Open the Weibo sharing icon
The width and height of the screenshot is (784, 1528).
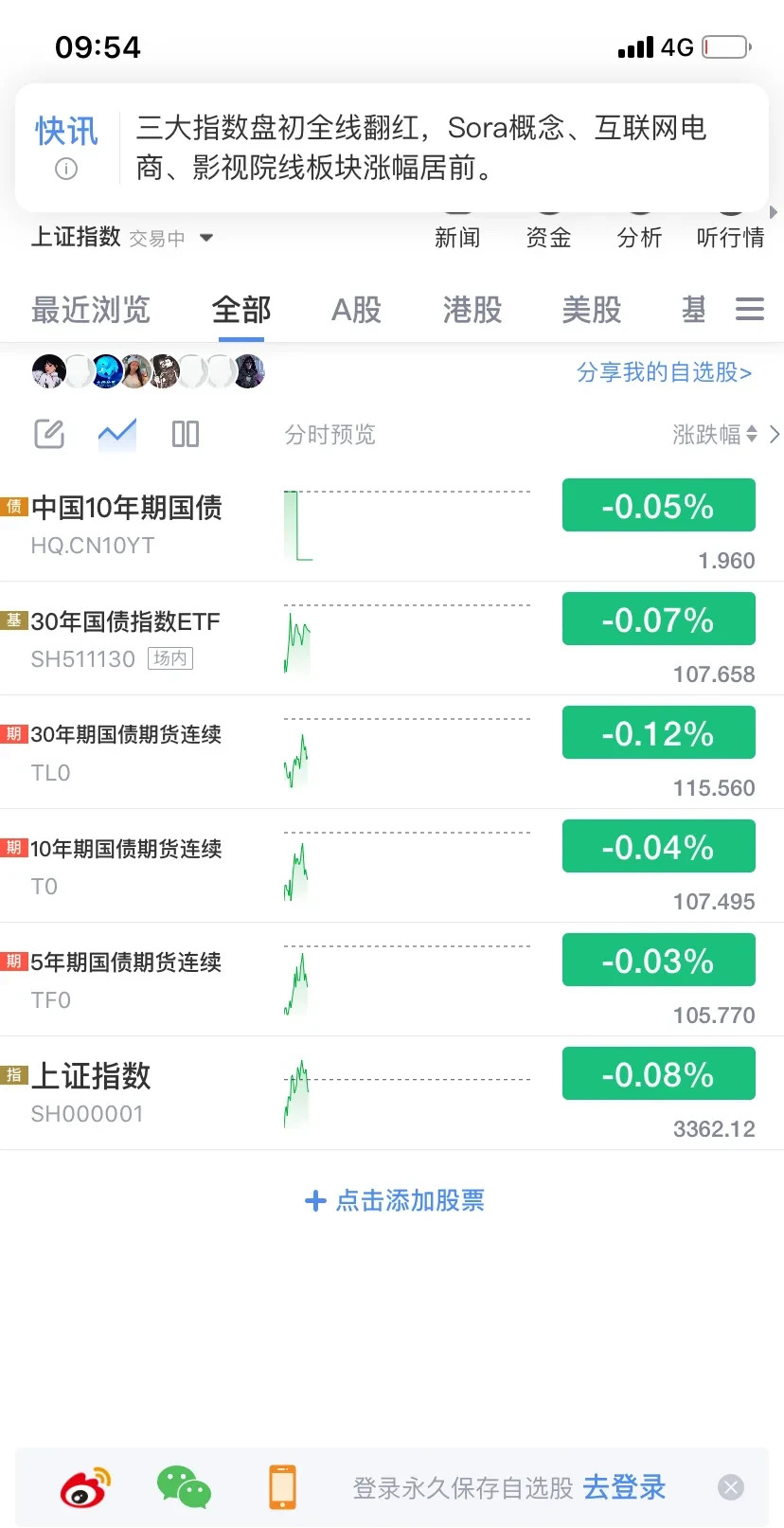click(80, 1487)
